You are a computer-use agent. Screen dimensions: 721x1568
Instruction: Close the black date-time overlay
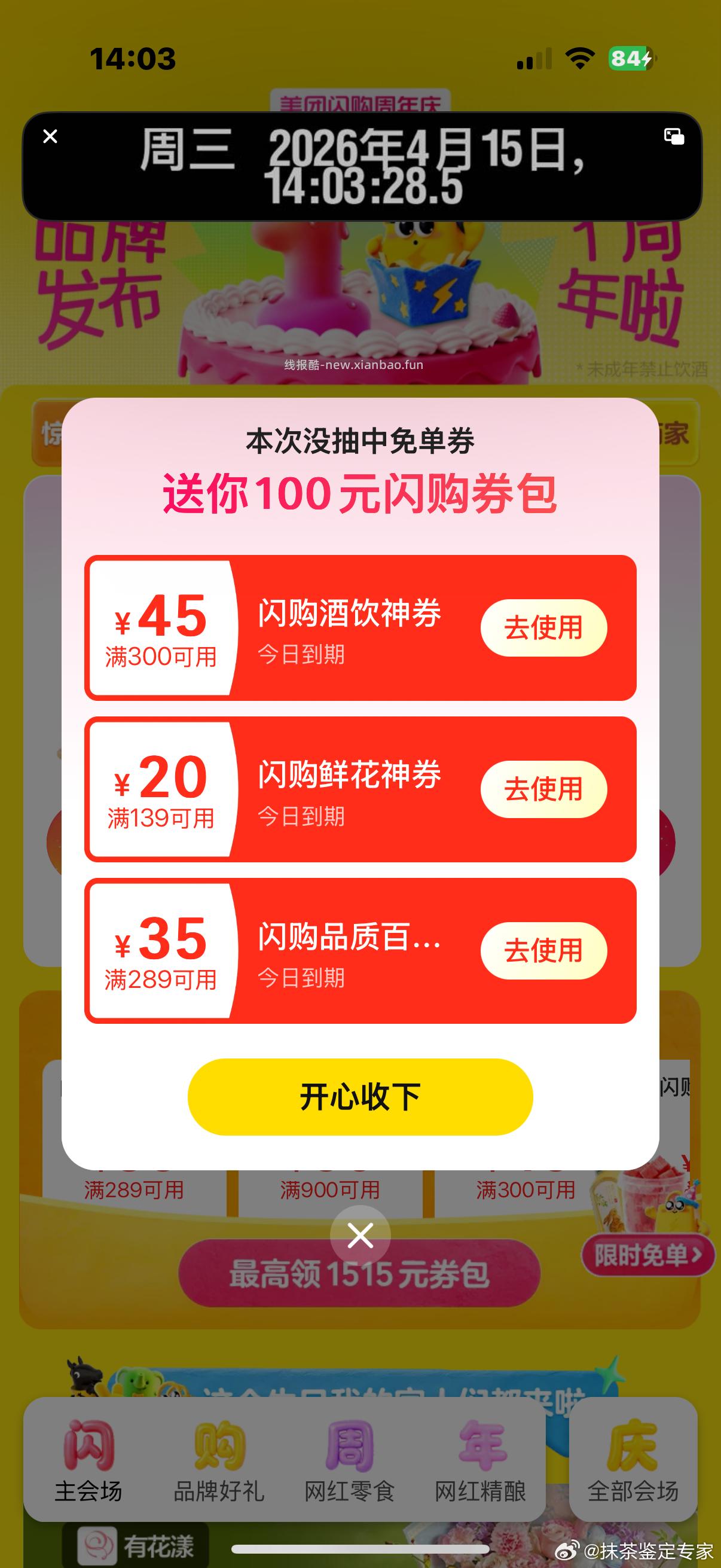coord(50,136)
